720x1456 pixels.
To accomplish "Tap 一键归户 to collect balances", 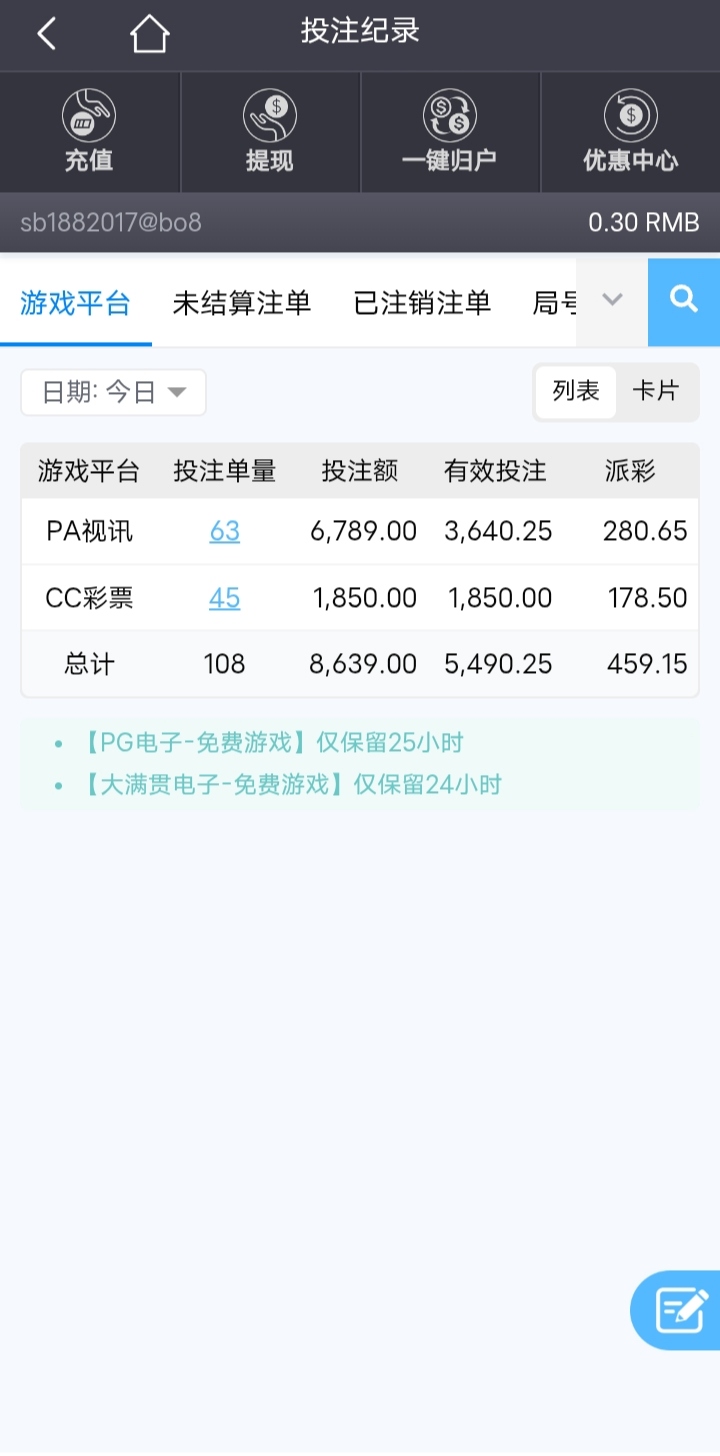I will (449, 132).
